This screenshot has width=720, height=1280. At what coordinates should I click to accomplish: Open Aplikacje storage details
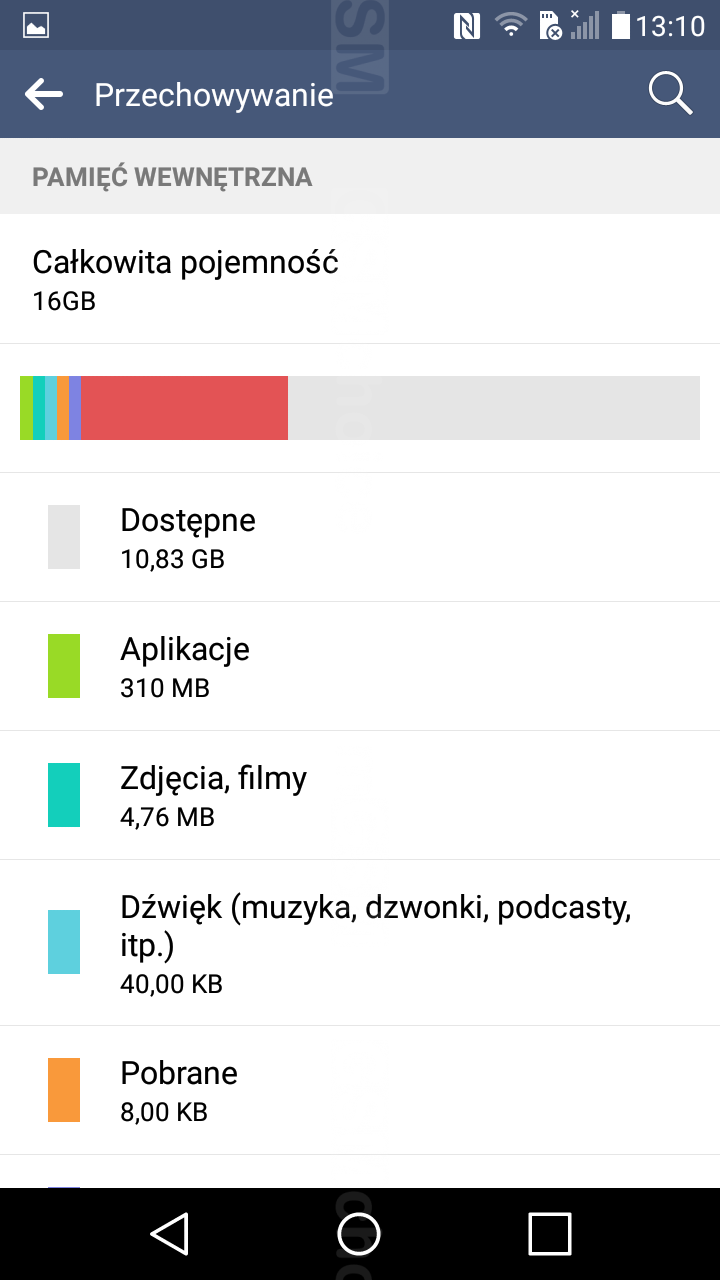[360, 667]
